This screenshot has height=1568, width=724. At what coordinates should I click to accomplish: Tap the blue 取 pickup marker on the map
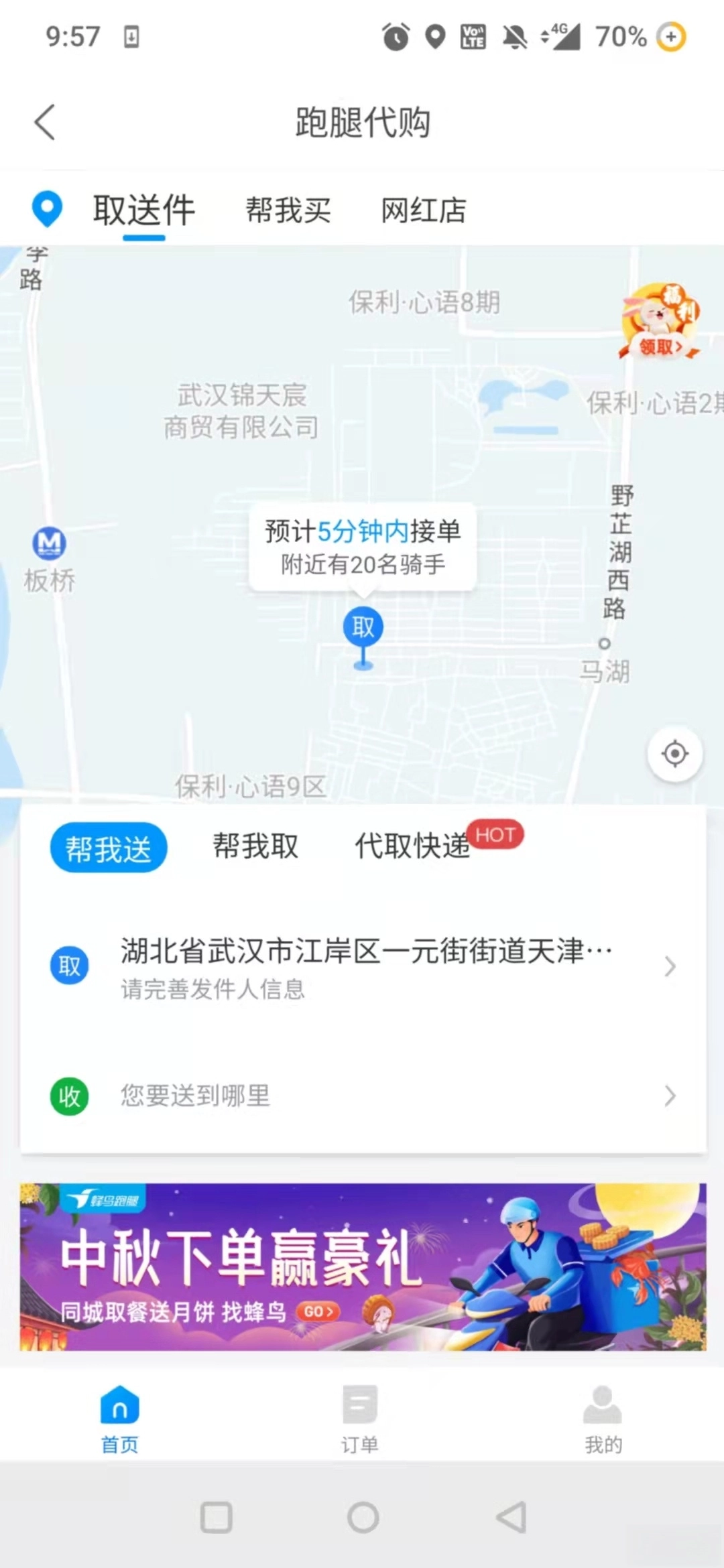coord(362,629)
